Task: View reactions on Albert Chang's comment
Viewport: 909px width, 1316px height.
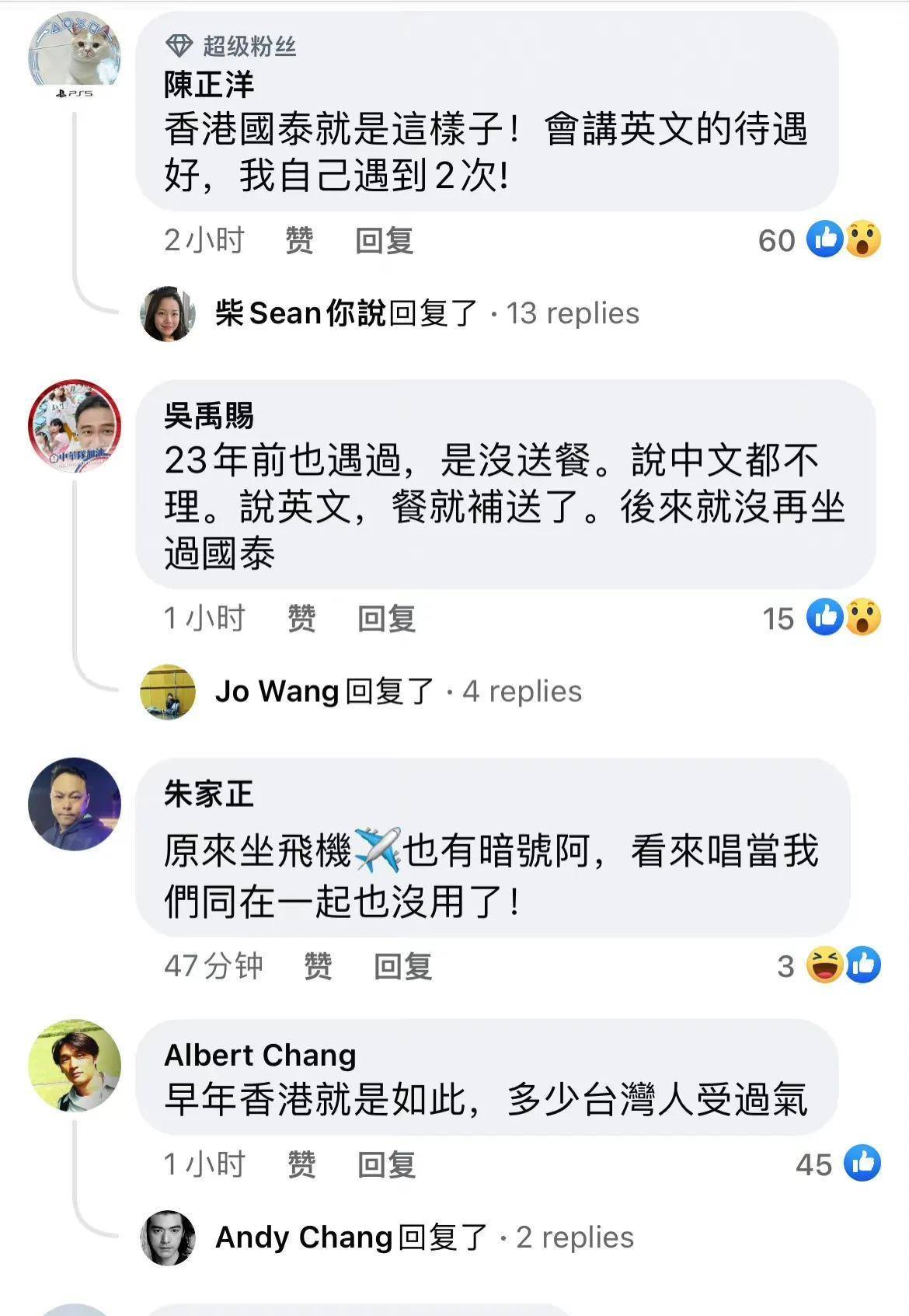Action: (x=861, y=1164)
